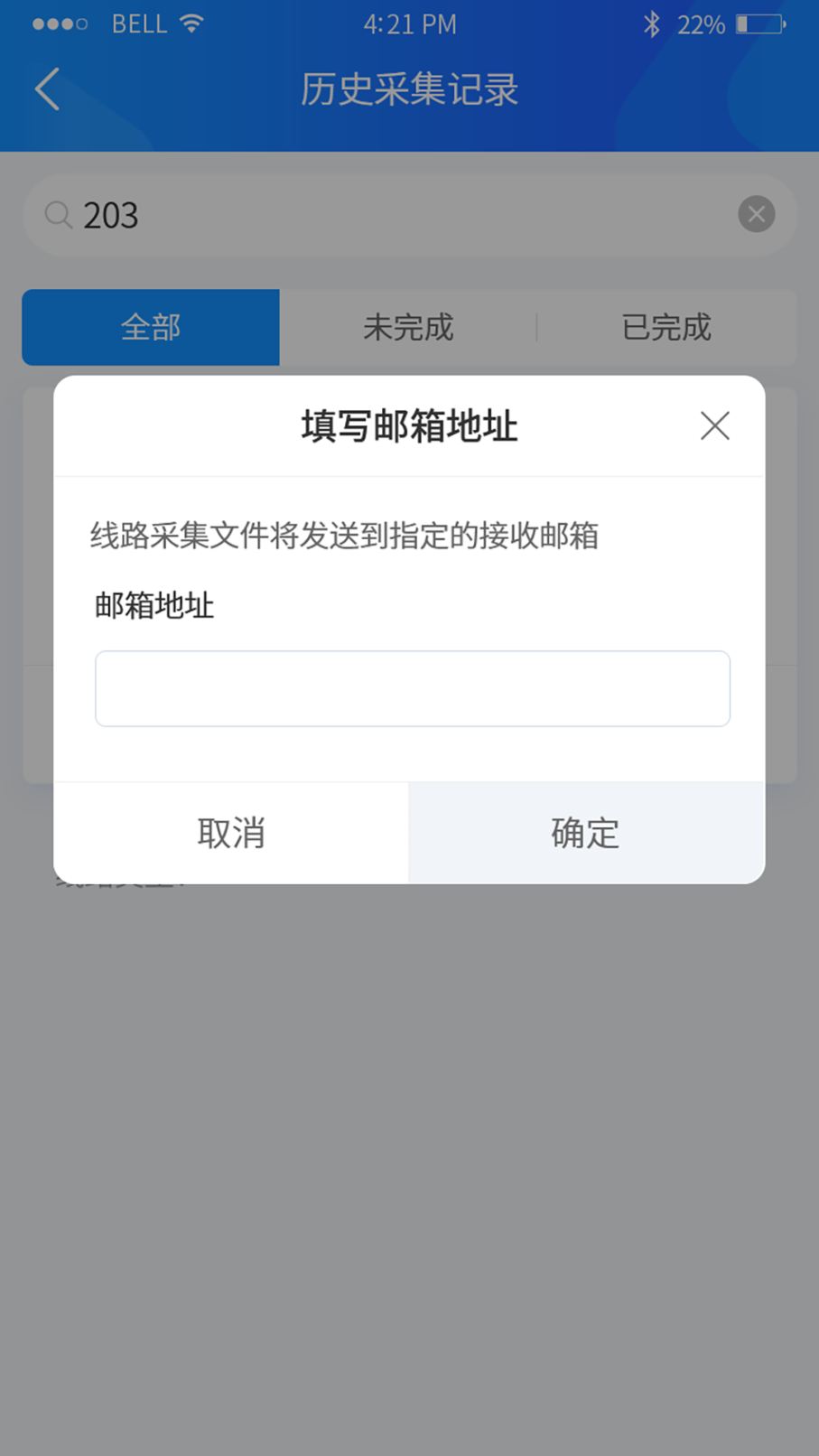Select the 已完成 tab
Image resolution: width=819 pixels, height=1456 pixels.
[x=666, y=327]
